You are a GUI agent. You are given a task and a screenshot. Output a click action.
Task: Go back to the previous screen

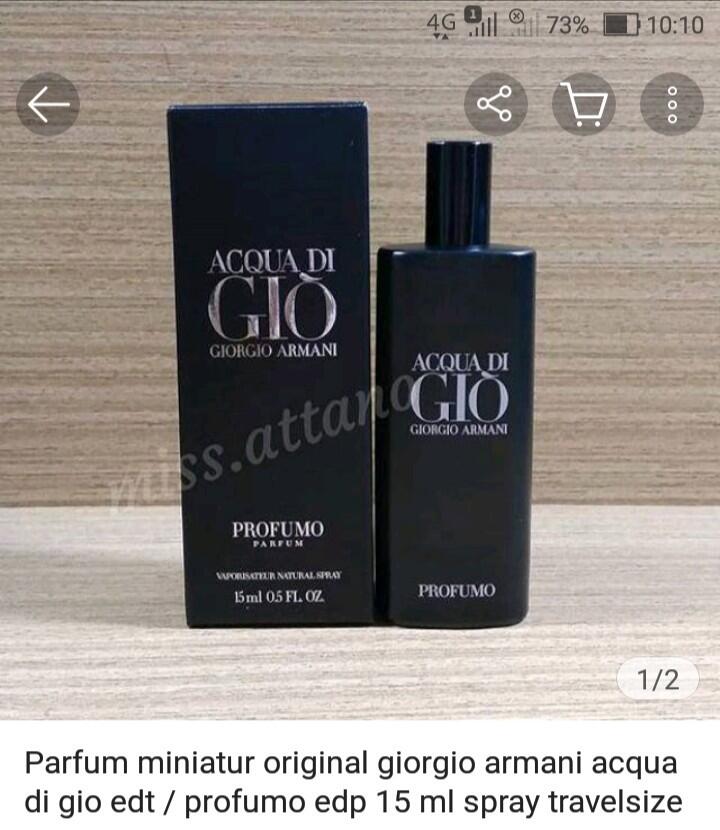tap(48, 104)
